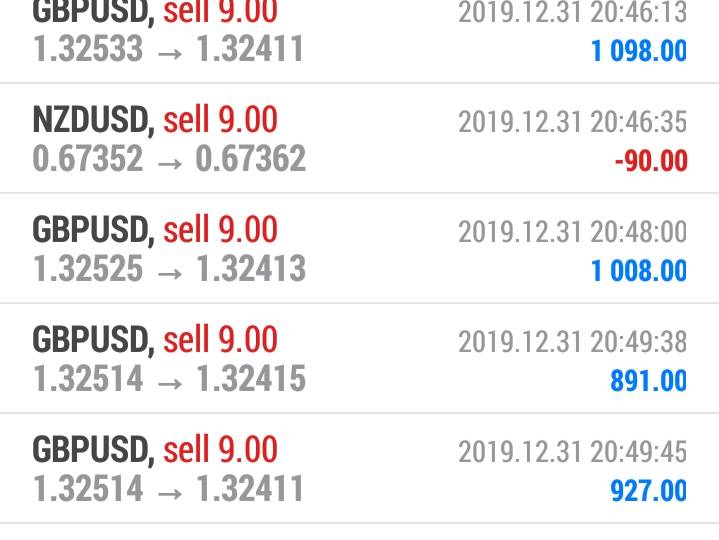Tap the GBPUSD trade with 927.00 profit
Image resolution: width=719 pixels, height=540 pixels.
point(359,469)
